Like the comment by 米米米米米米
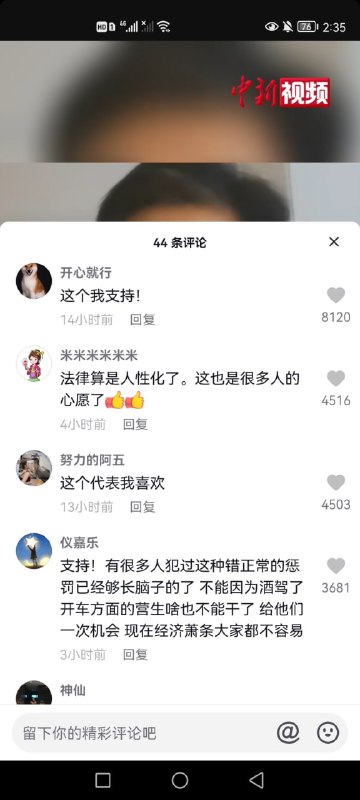This screenshot has width=360, height=800. tap(336, 379)
